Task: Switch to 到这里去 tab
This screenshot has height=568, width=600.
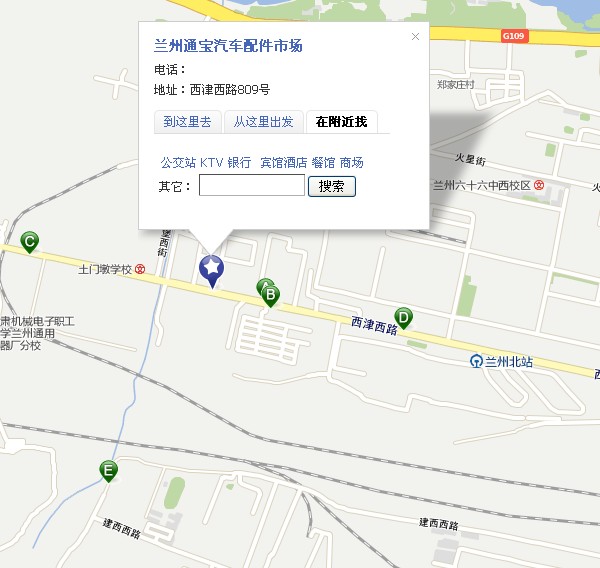Action: [187, 122]
